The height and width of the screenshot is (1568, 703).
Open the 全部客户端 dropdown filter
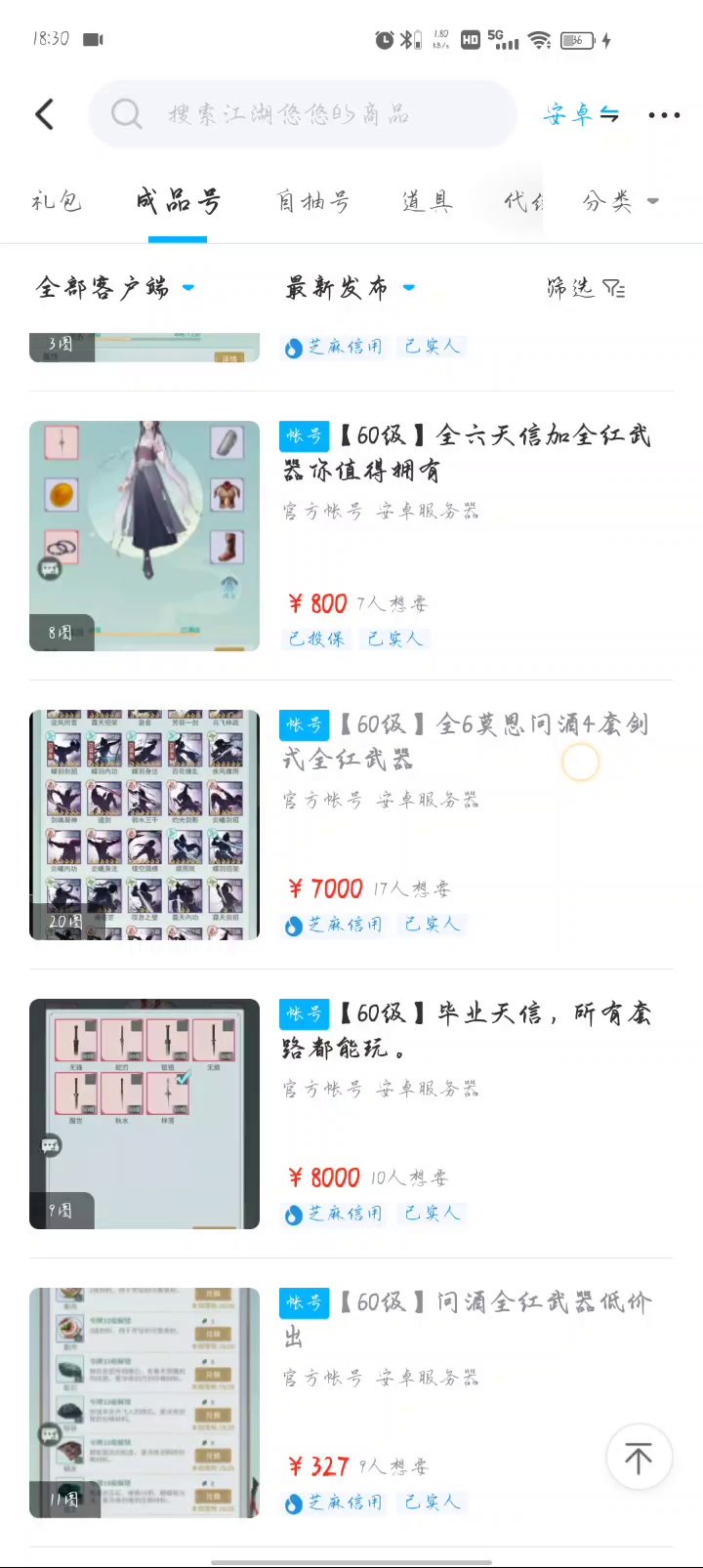pyautogui.click(x=115, y=288)
